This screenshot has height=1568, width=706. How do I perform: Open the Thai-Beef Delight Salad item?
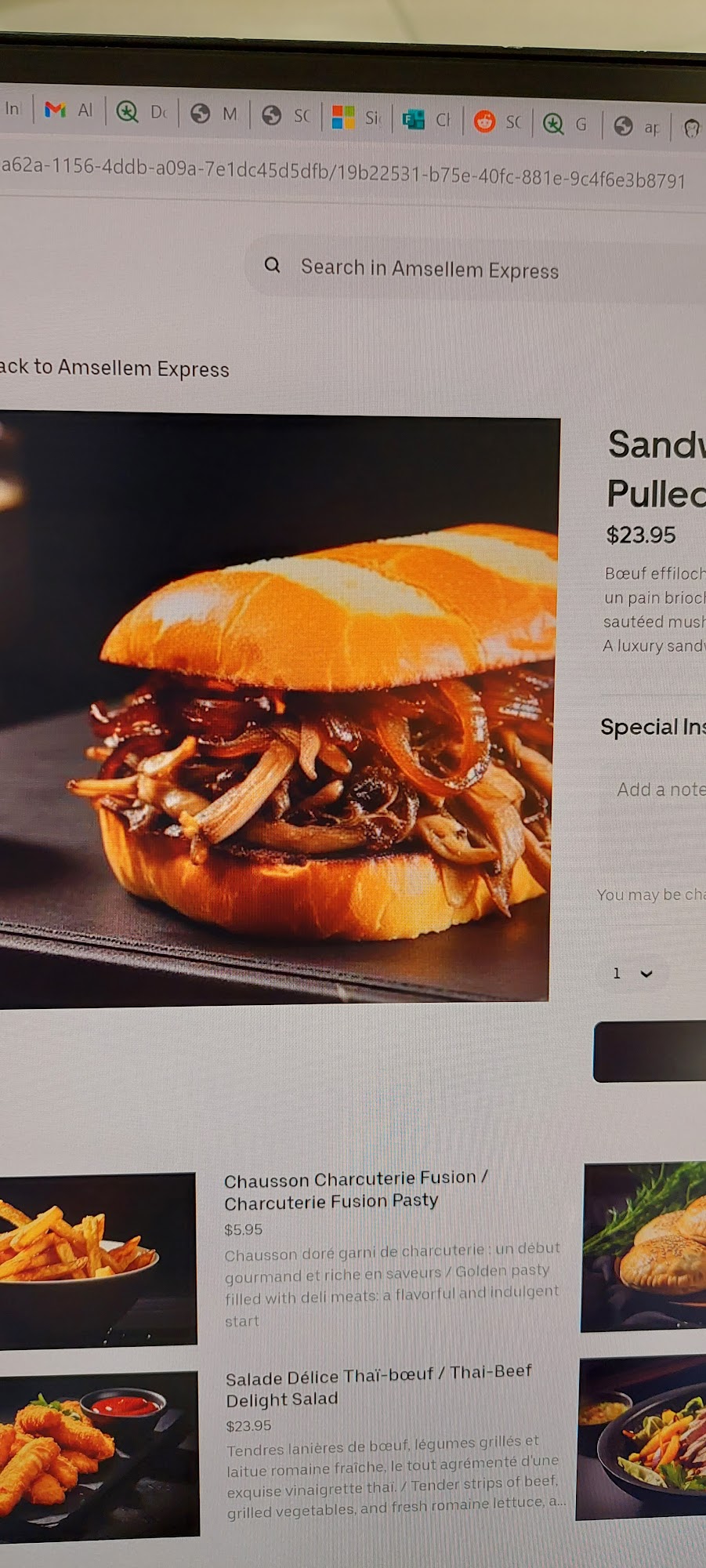tap(378, 1386)
